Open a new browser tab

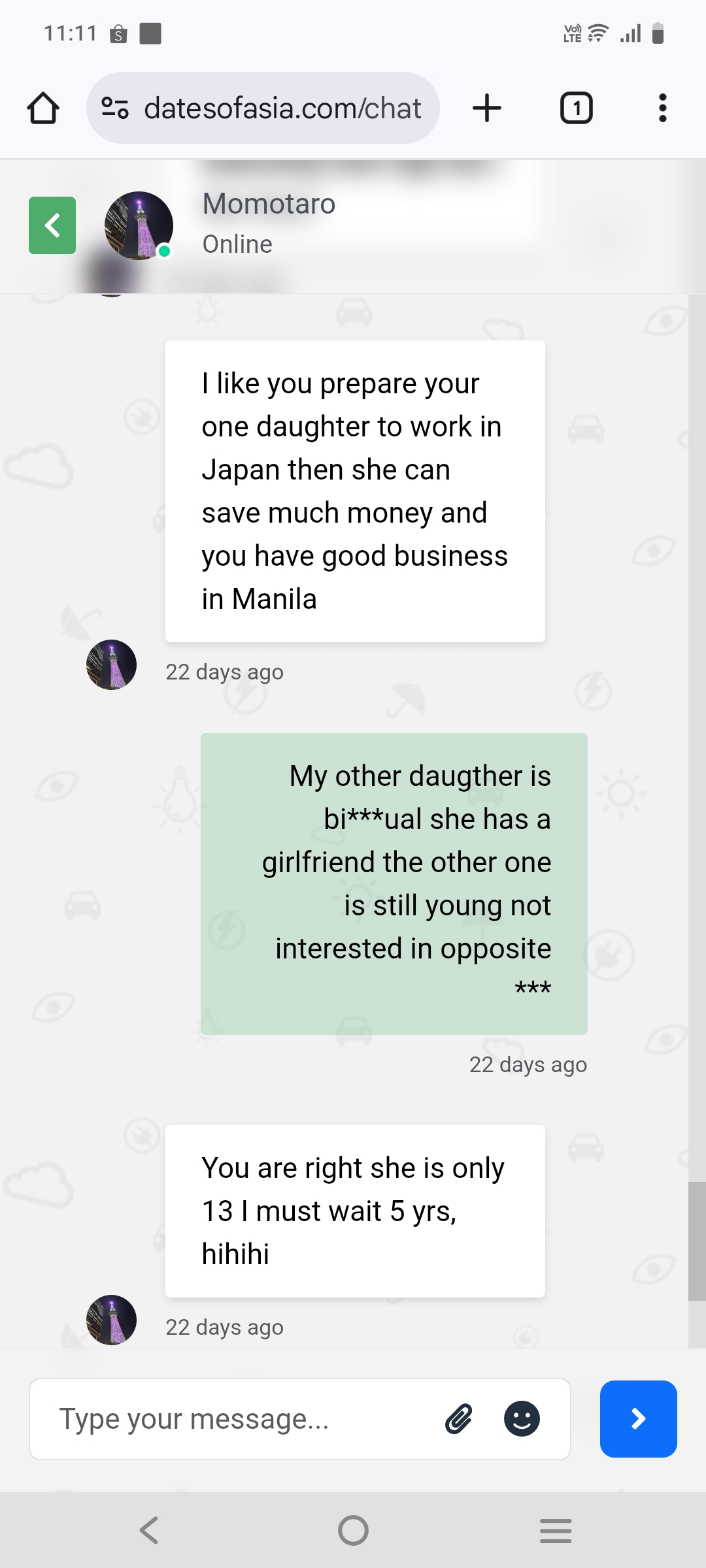point(487,108)
